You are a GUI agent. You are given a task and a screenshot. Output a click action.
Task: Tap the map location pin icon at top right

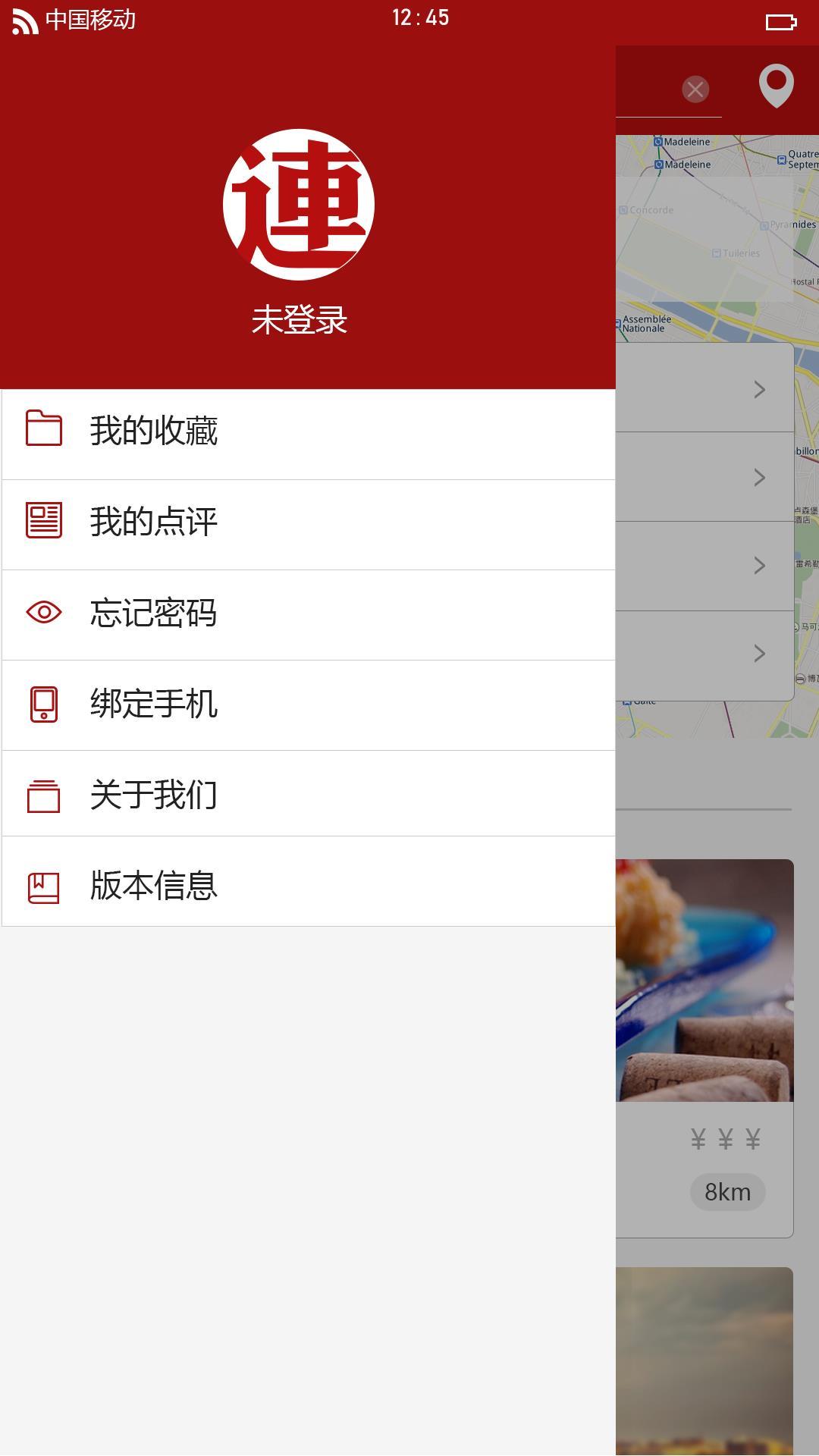(776, 87)
